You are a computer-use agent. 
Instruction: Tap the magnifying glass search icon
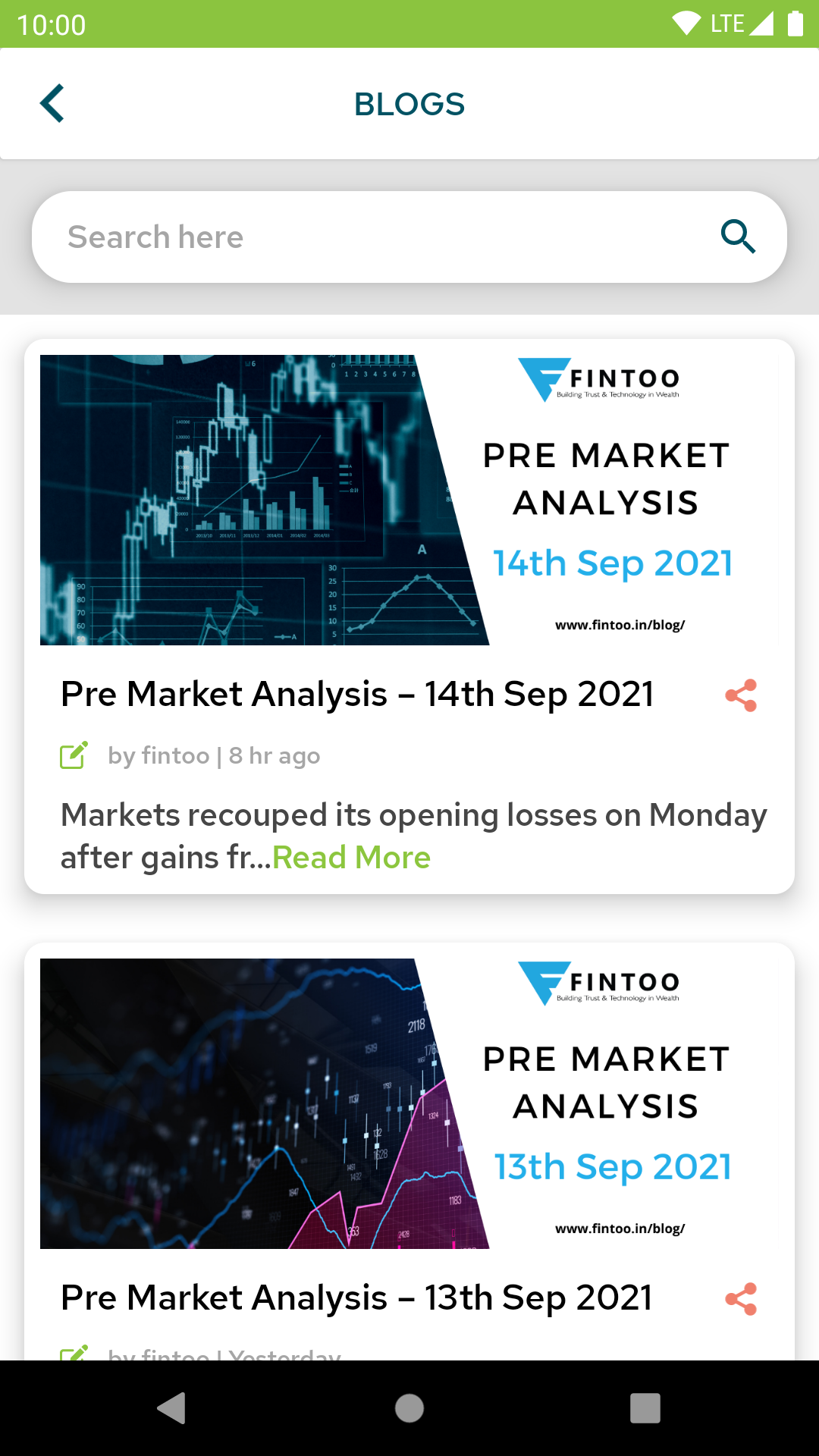pyautogui.click(x=738, y=237)
